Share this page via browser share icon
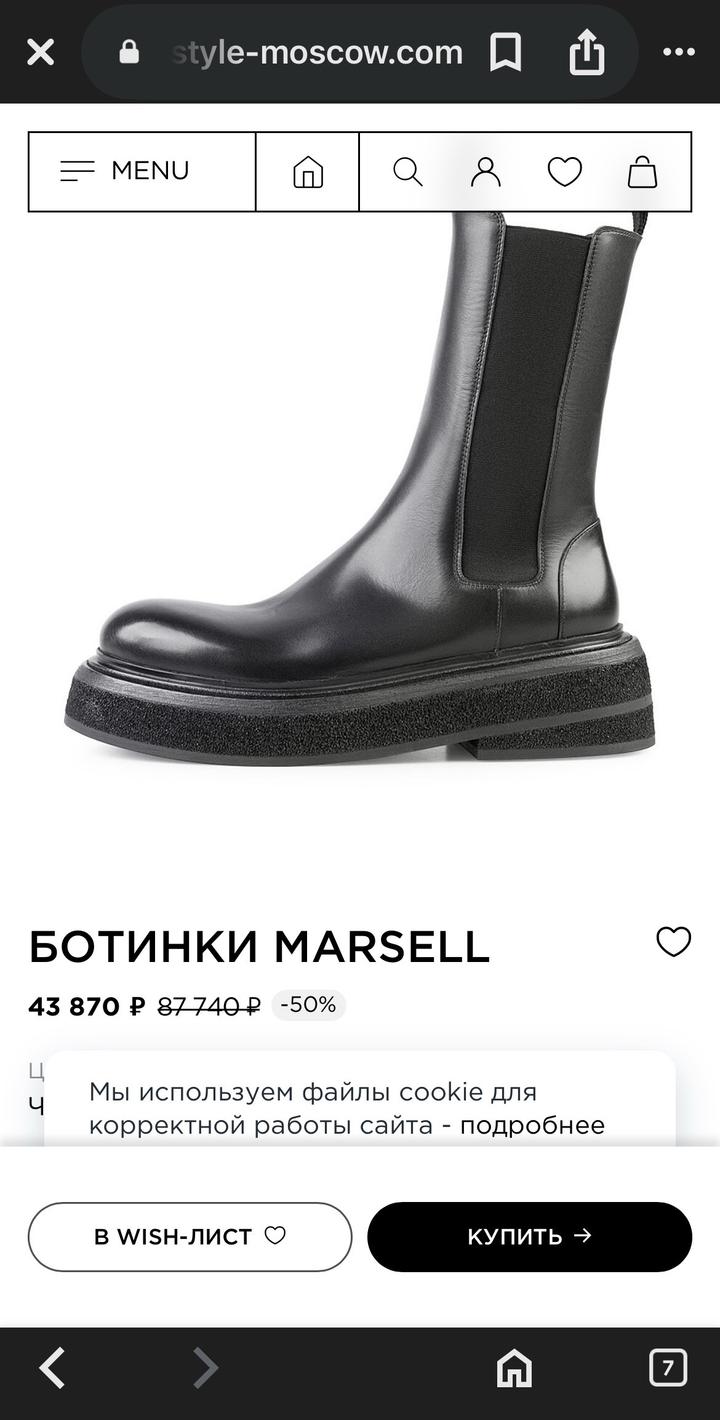 (587, 52)
